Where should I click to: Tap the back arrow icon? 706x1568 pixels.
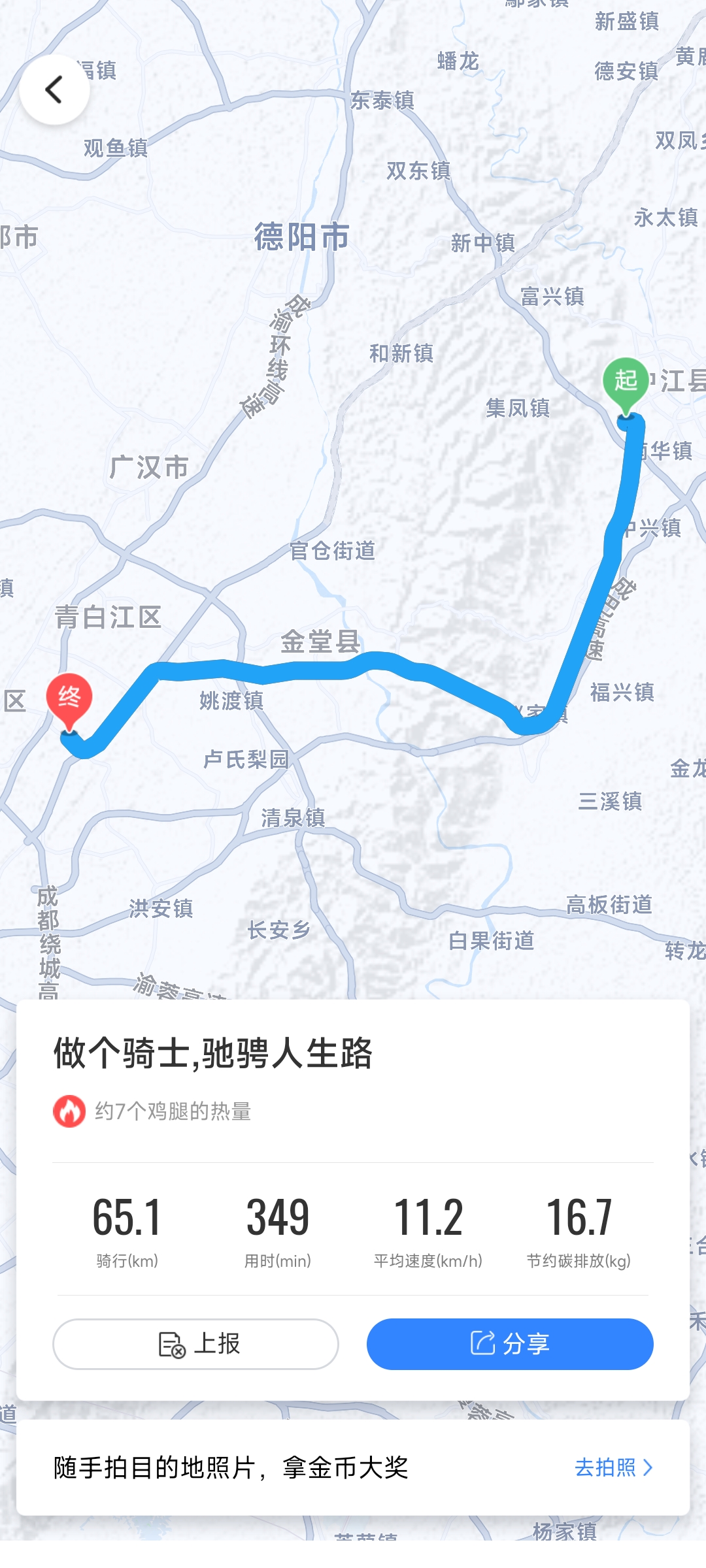pos(54,88)
